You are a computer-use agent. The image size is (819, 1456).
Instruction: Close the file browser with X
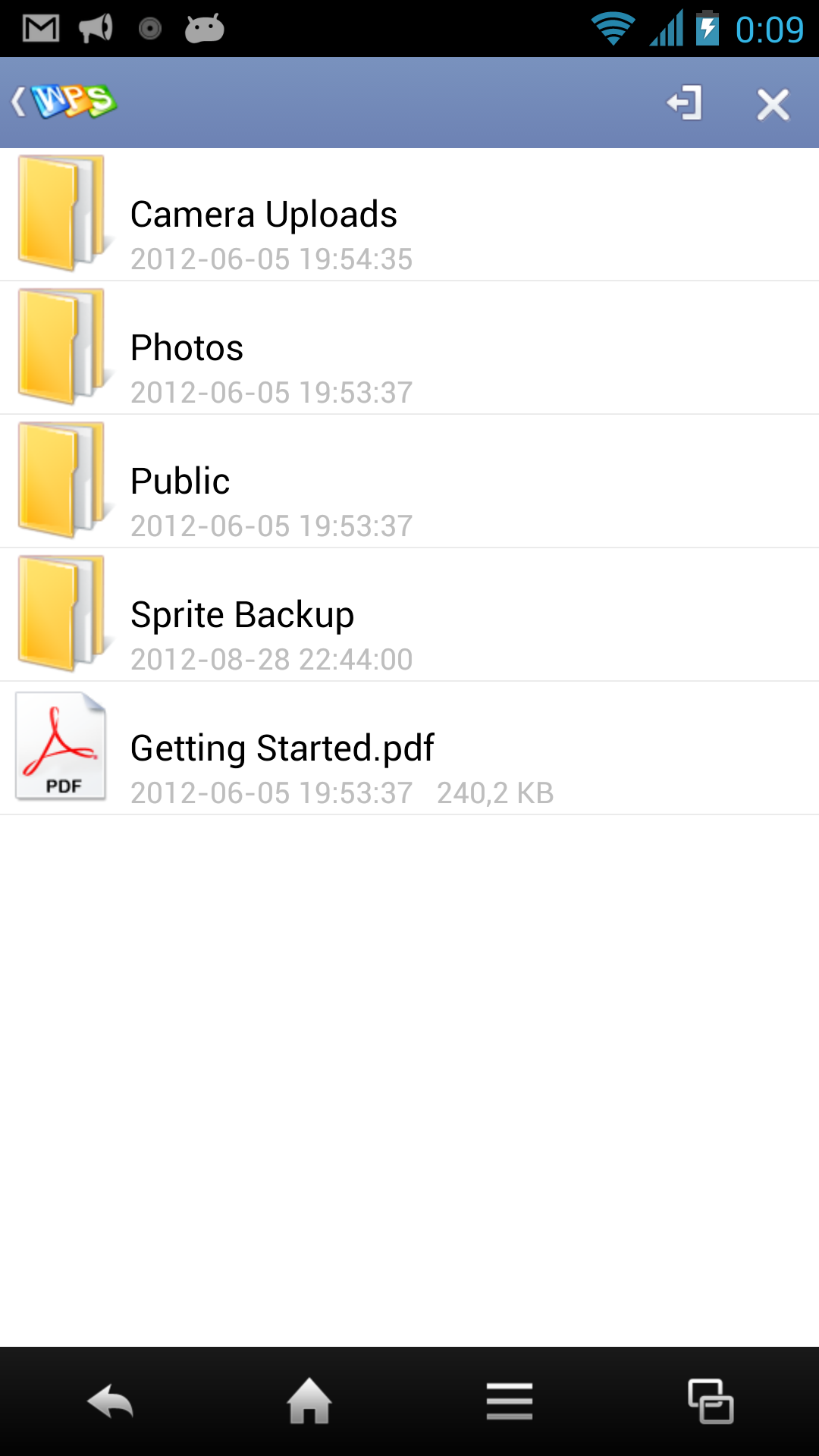(x=773, y=104)
